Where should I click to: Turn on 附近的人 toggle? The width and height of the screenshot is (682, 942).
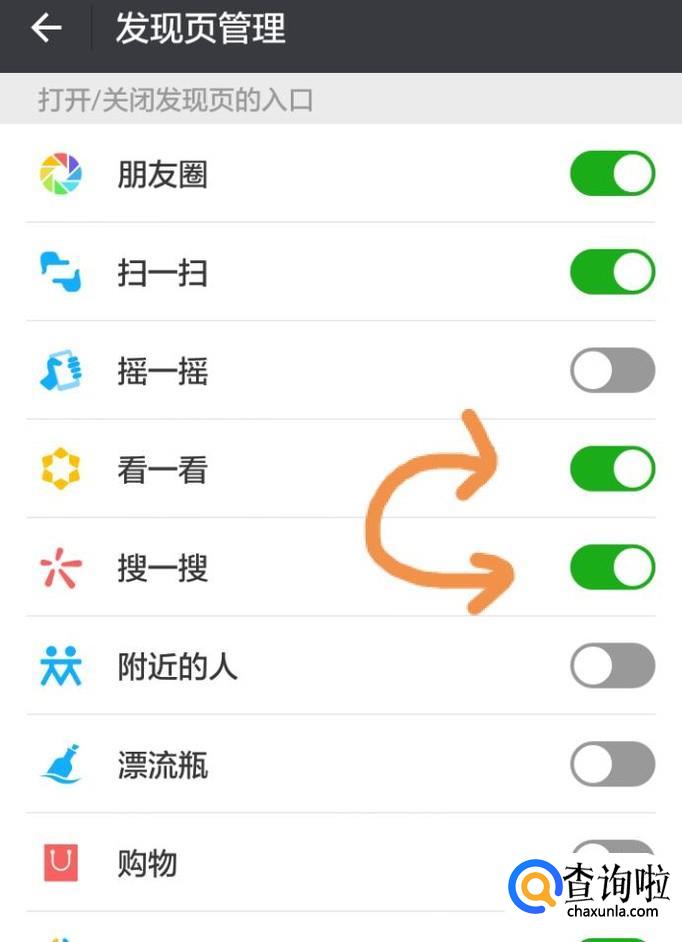click(612, 666)
